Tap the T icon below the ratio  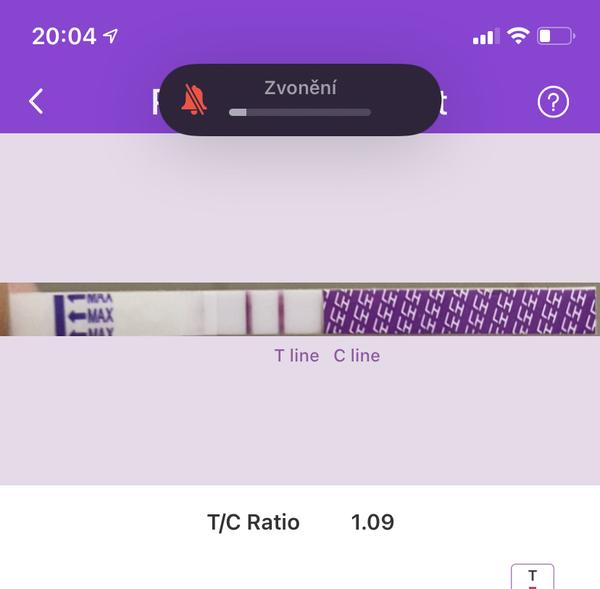tap(532, 576)
